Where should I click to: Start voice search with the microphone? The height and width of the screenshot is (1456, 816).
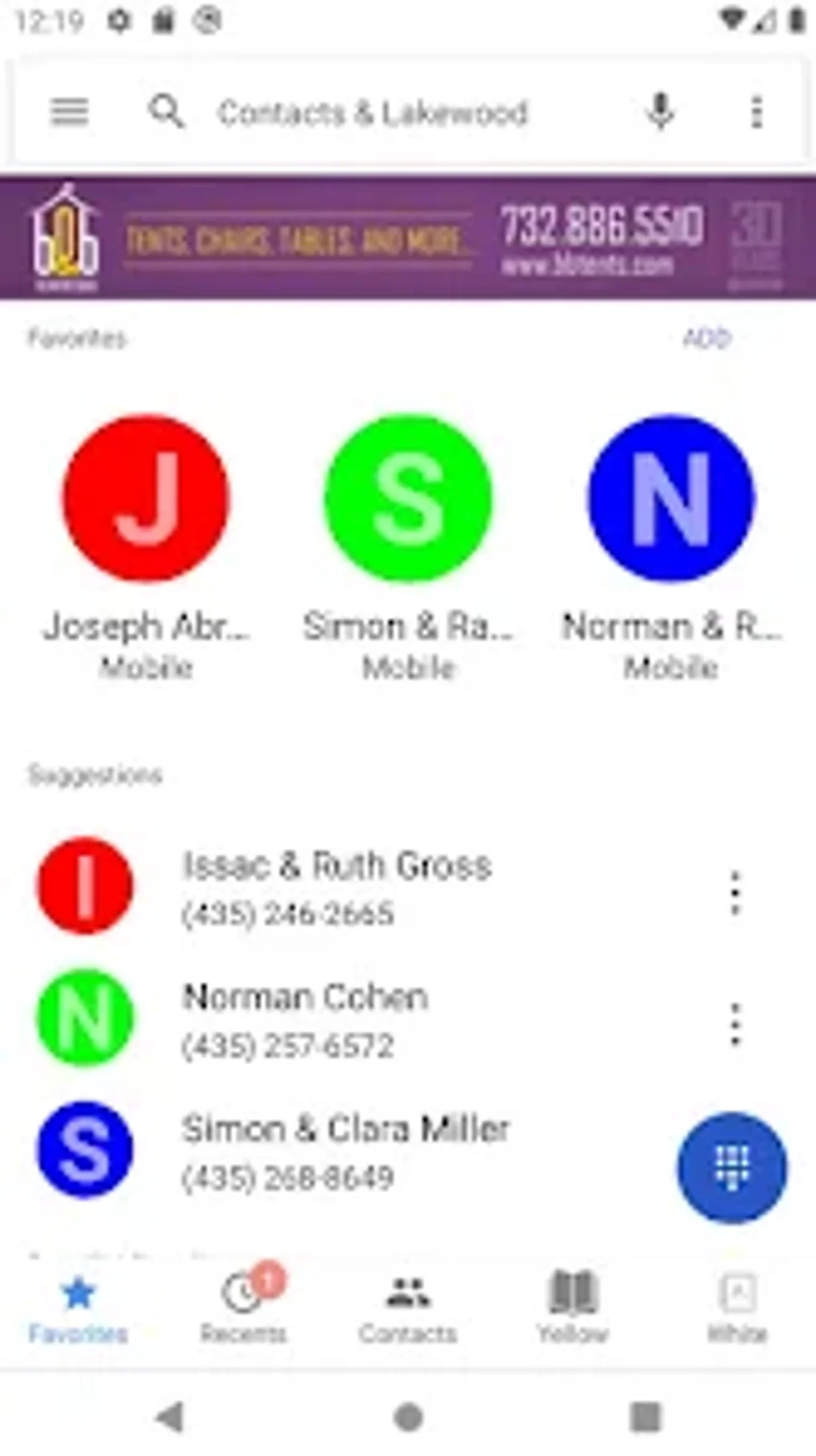click(x=660, y=111)
